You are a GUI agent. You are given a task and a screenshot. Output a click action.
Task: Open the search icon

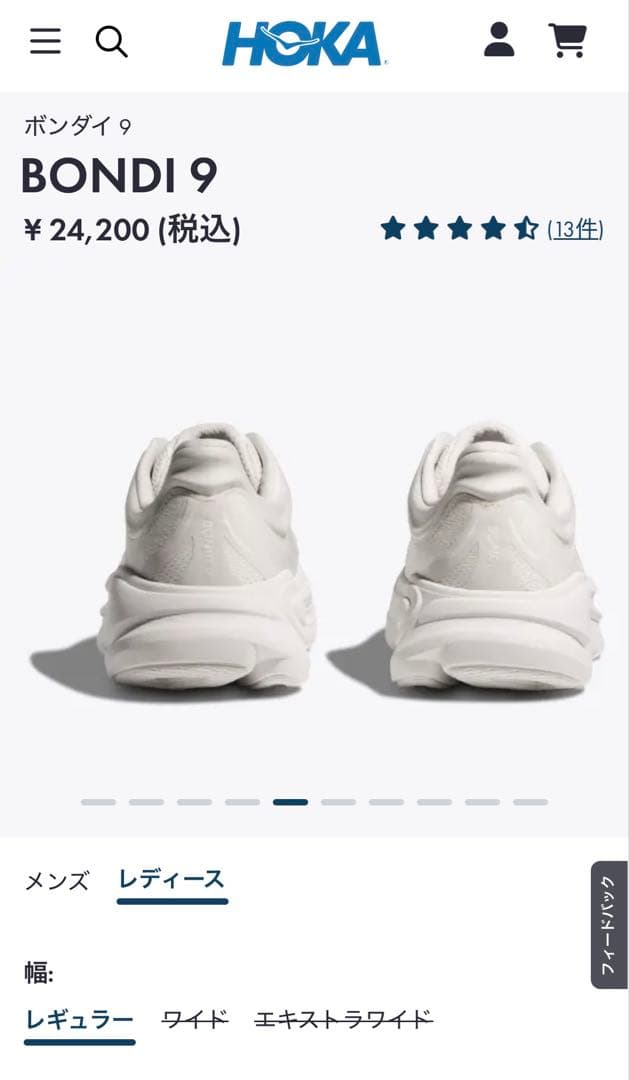click(111, 41)
